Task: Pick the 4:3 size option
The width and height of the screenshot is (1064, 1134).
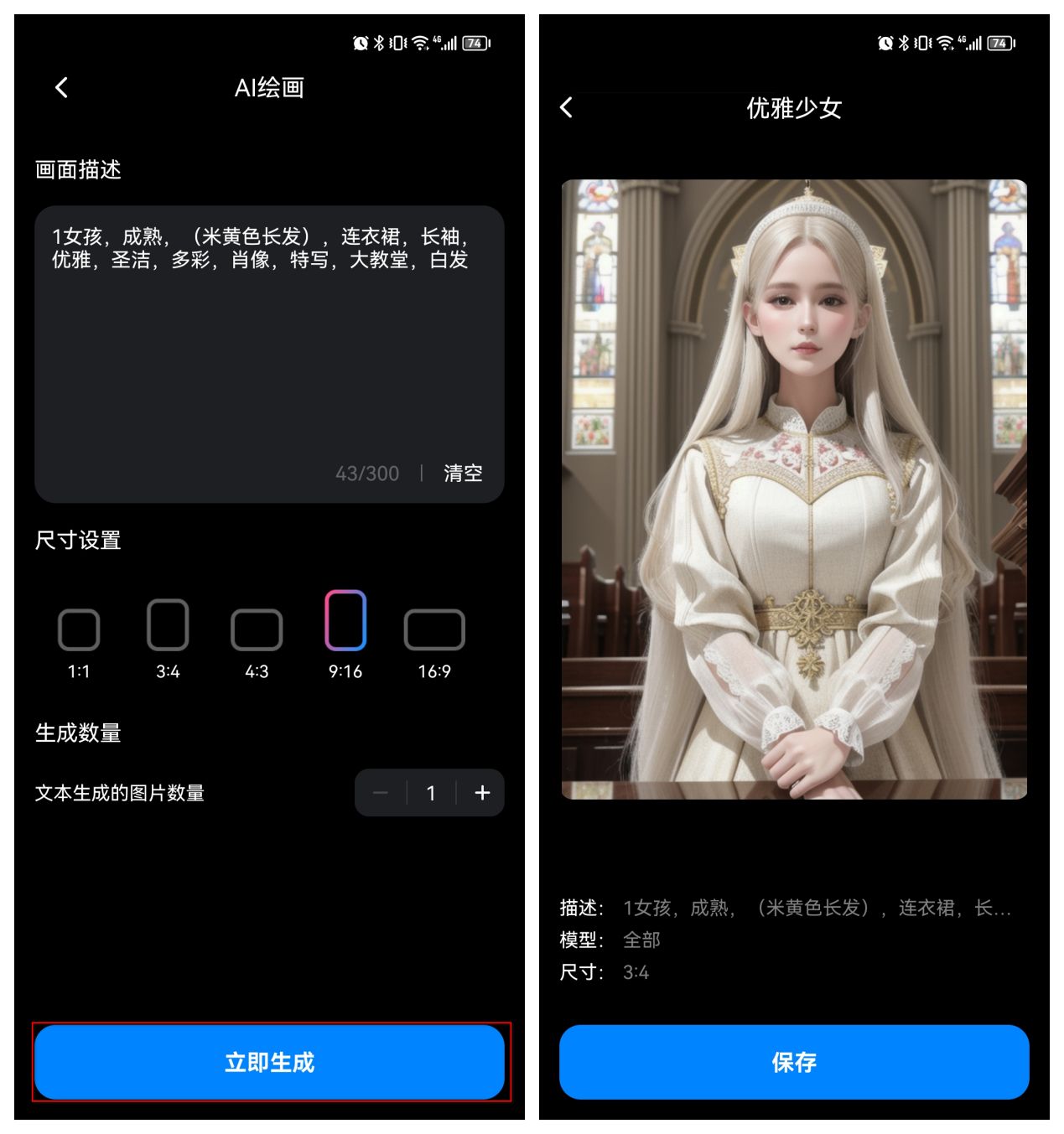Action: (257, 630)
